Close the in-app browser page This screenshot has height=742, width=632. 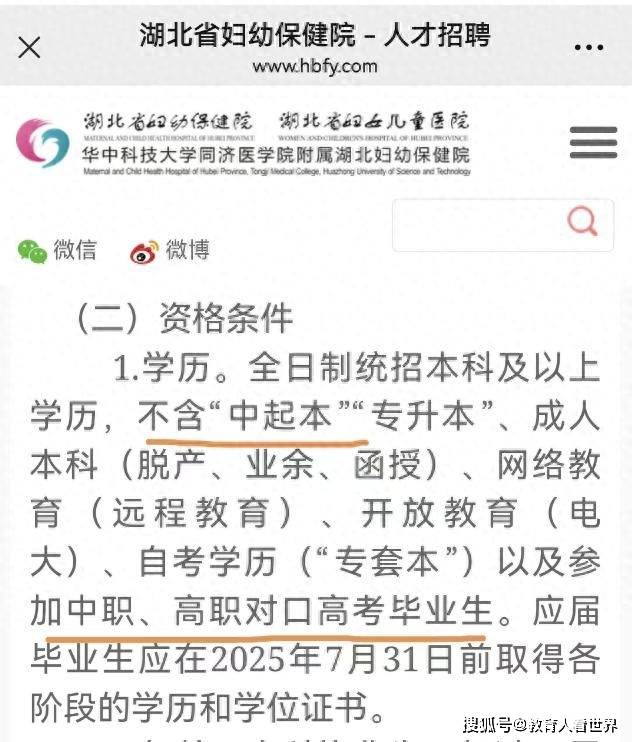[30, 46]
